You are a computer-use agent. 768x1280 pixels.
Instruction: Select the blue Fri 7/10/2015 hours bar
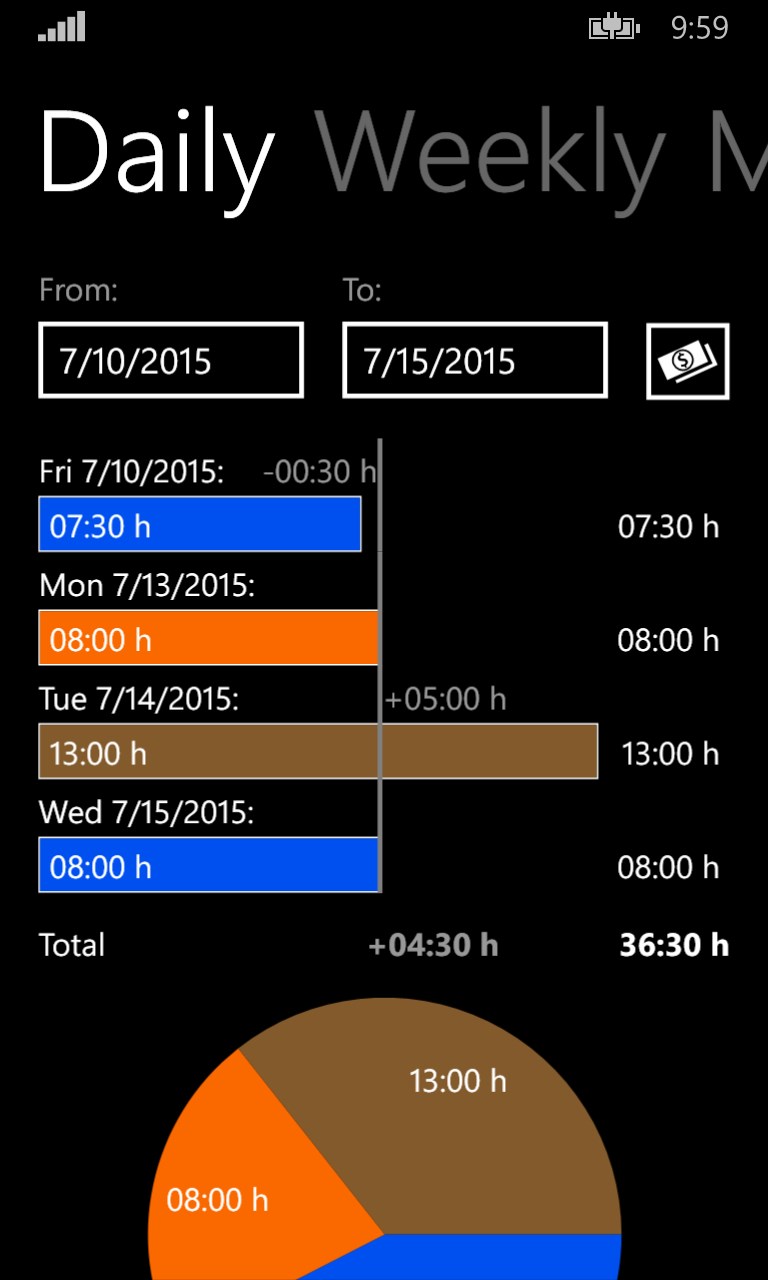point(200,524)
